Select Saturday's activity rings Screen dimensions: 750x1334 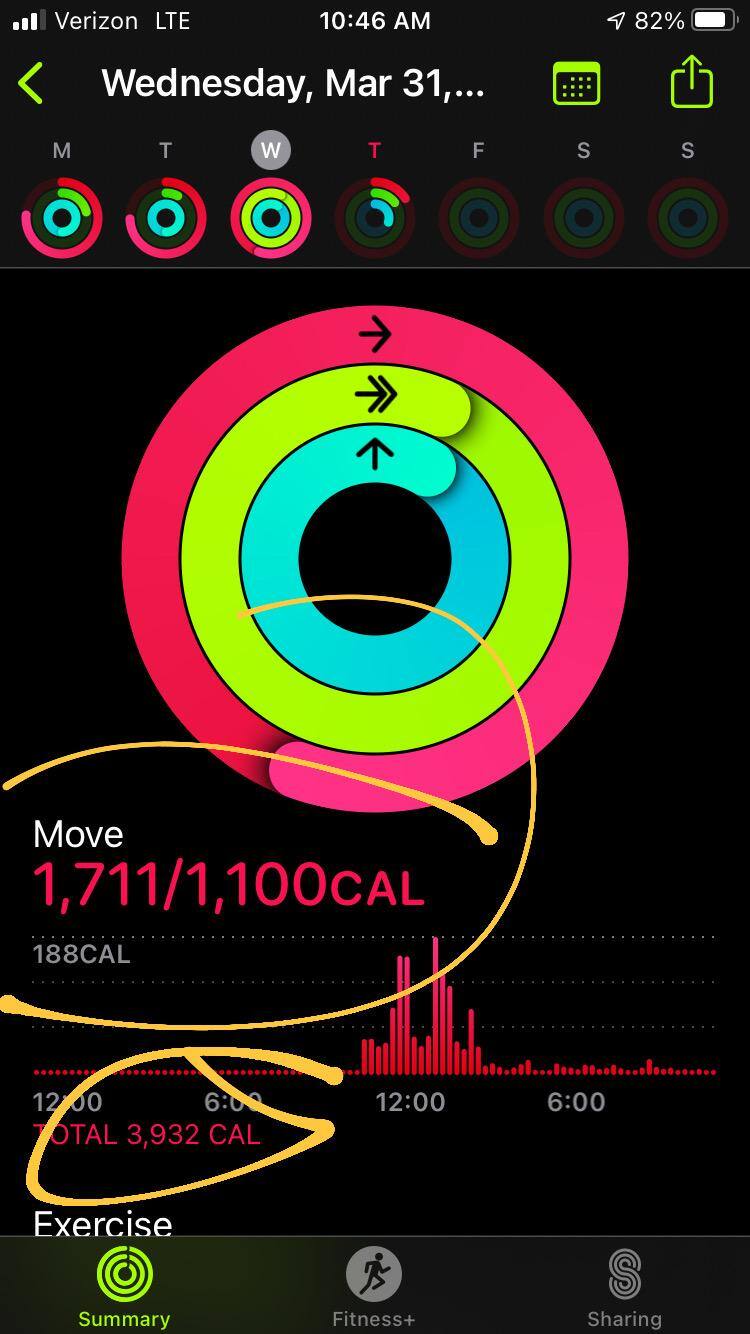click(x=583, y=217)
